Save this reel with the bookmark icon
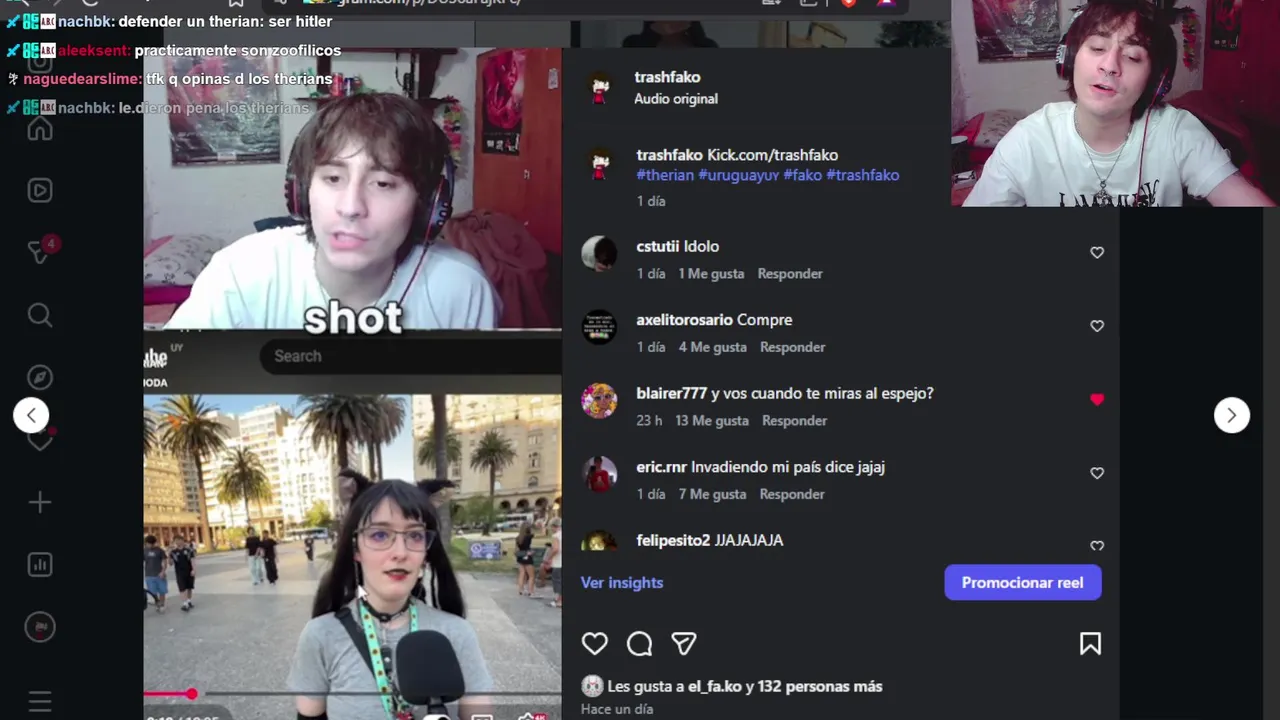The height and width of the screenshot is (720, 1280). click(1090, 644)
